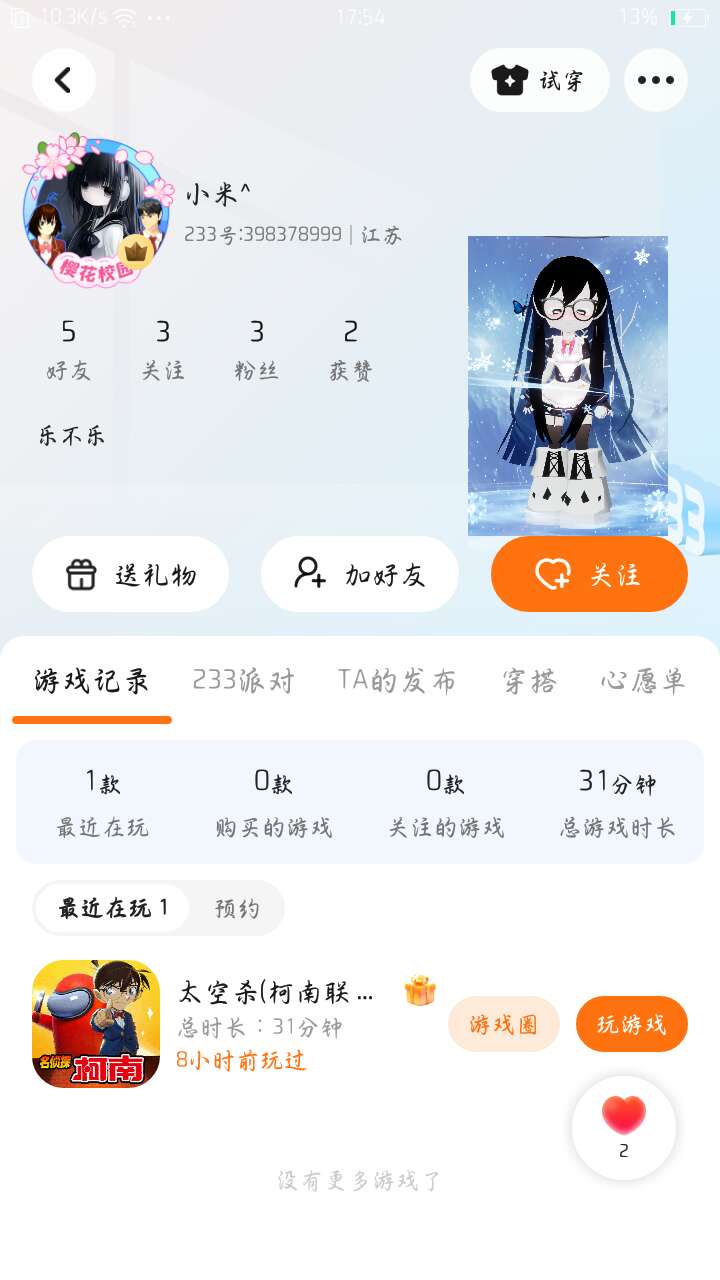
Task: Follow the user with orange 关注 button
Action: click(x=589, y=574)
